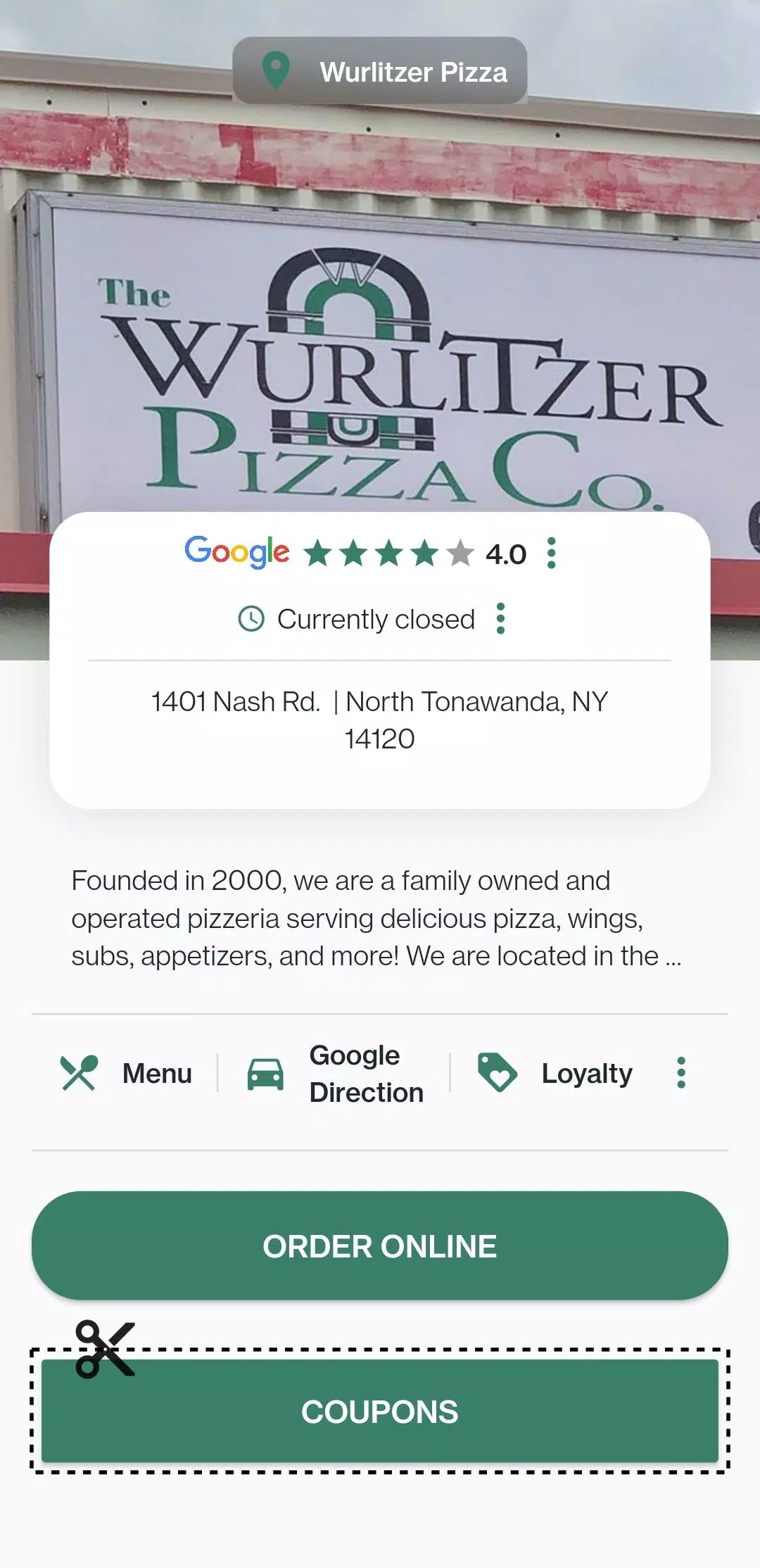Open the Wurlitzer Pizza location selector
This screenshot has width=760, height=1568.
380,71
